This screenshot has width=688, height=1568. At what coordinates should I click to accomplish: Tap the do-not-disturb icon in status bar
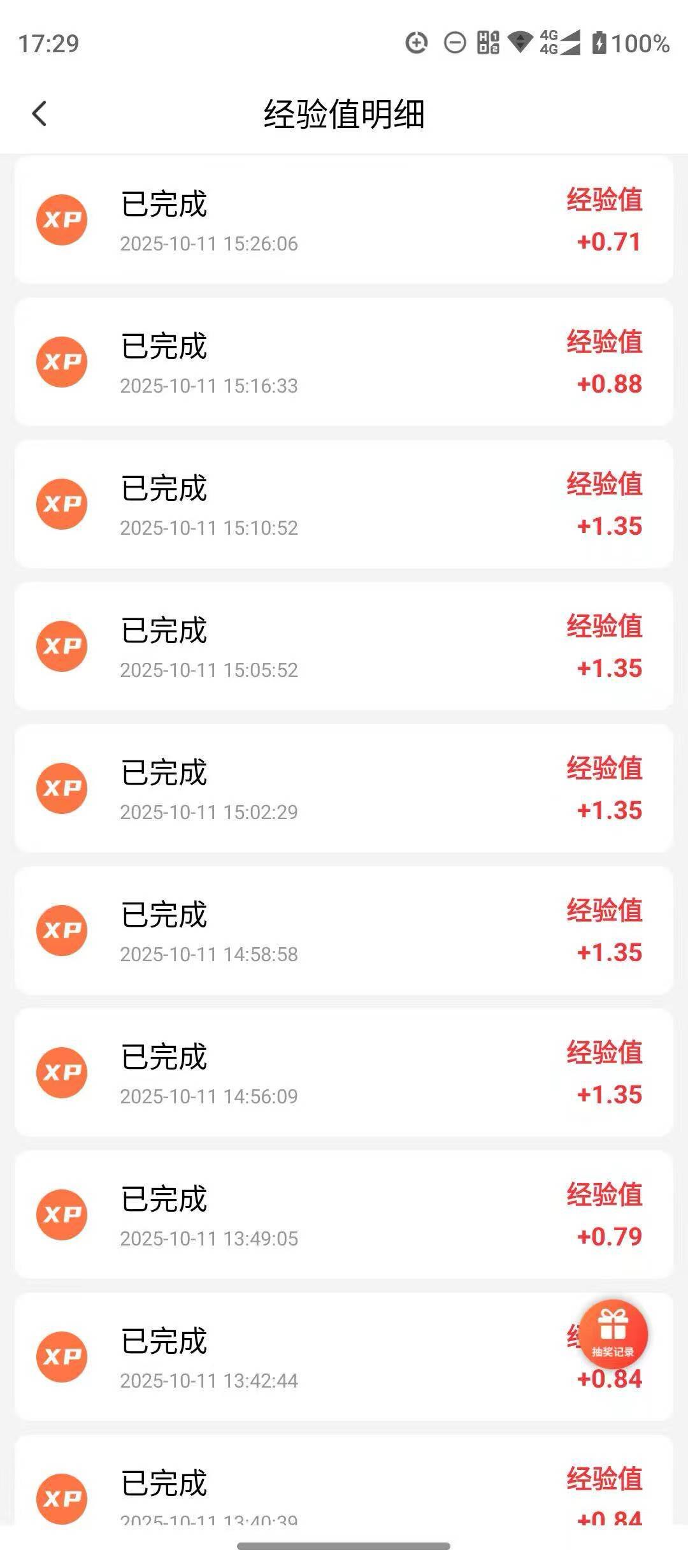click(x=452, y=43)
